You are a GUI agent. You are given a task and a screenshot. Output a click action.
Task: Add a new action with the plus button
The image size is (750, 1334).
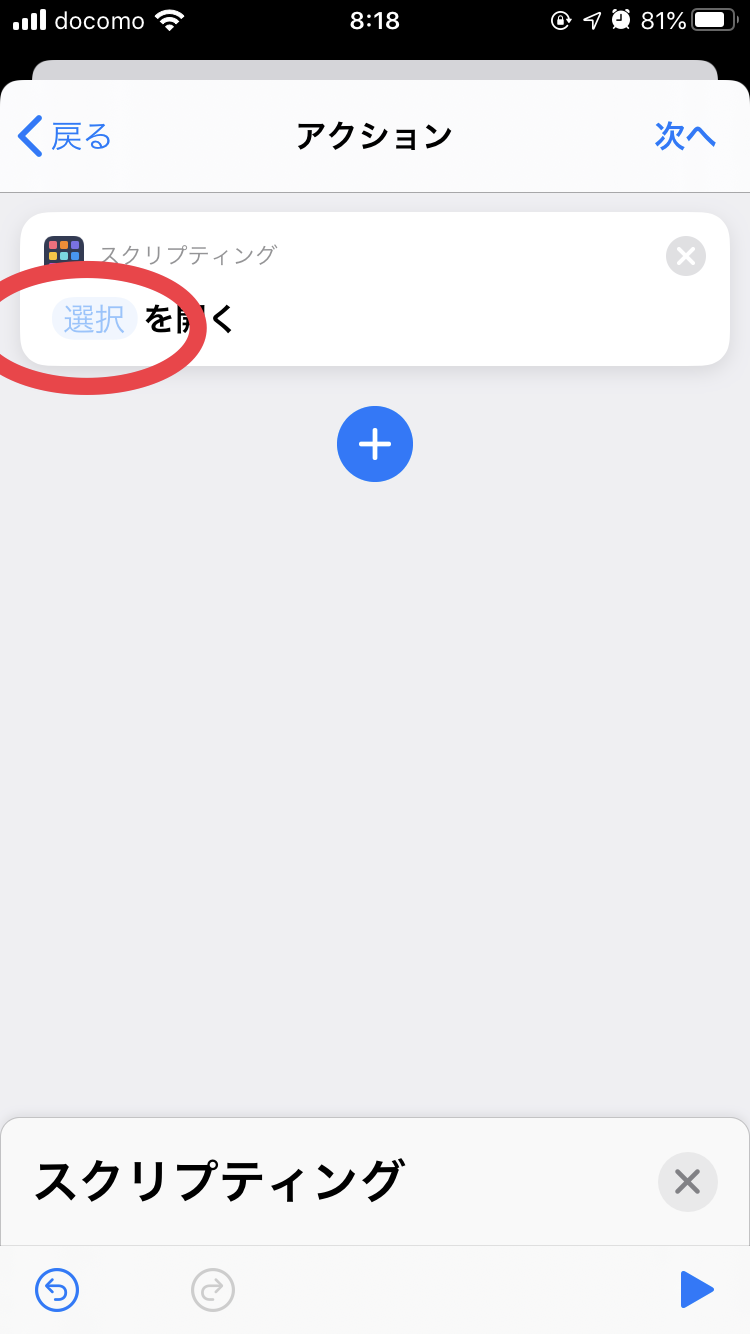pos(375,444)
